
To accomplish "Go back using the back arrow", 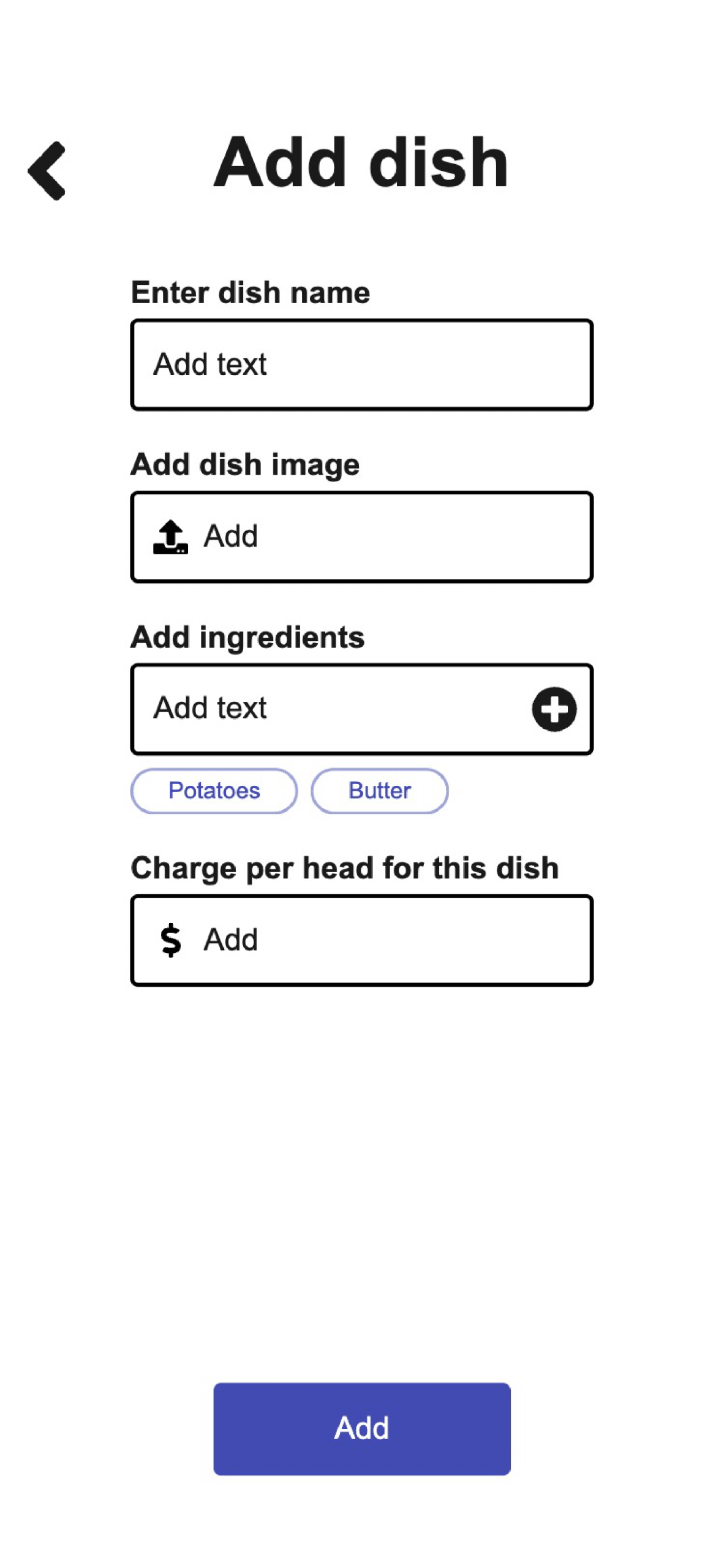I will (47, 170).
